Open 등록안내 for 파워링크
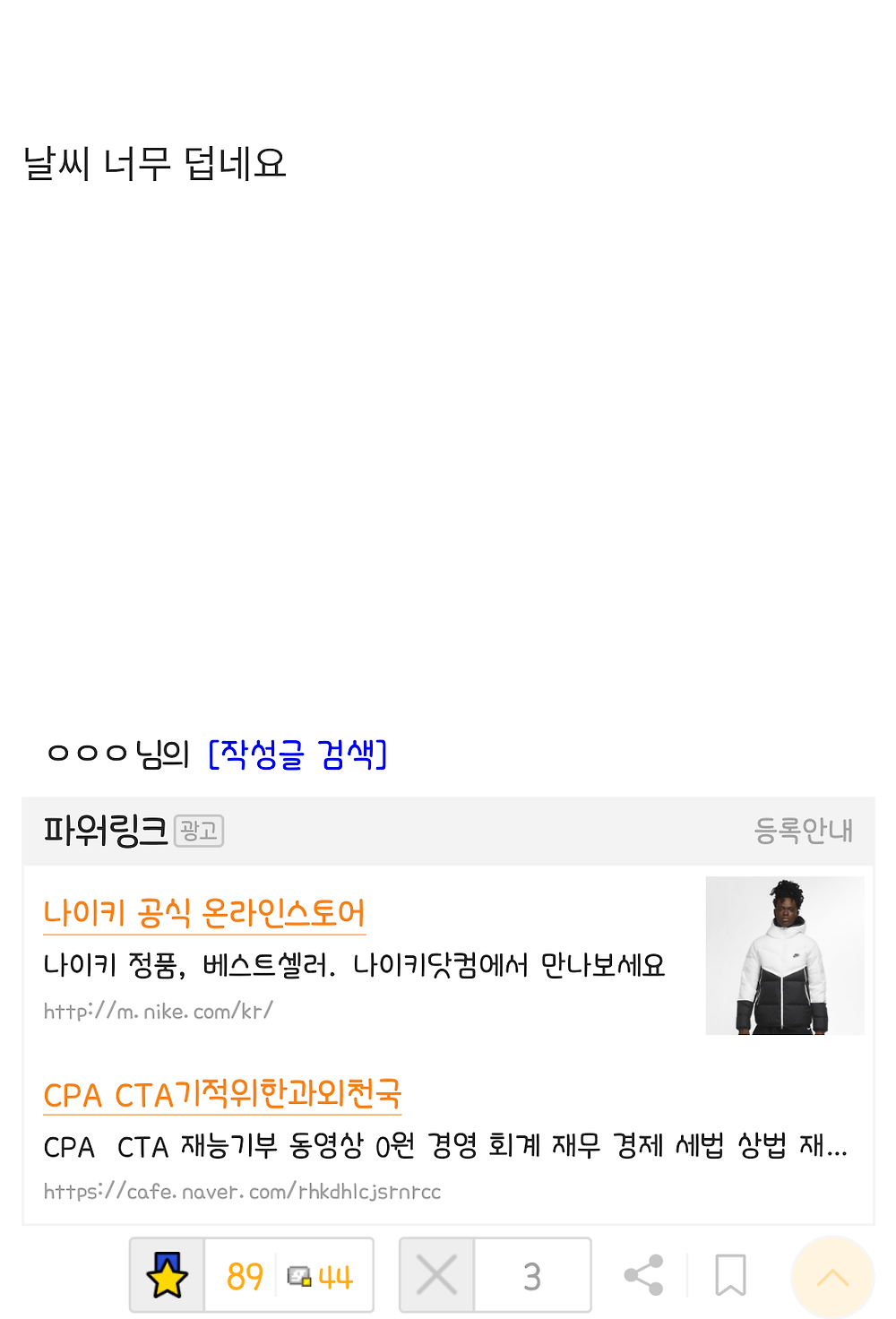The image size is (896, 1319). (x=803, y=831)
